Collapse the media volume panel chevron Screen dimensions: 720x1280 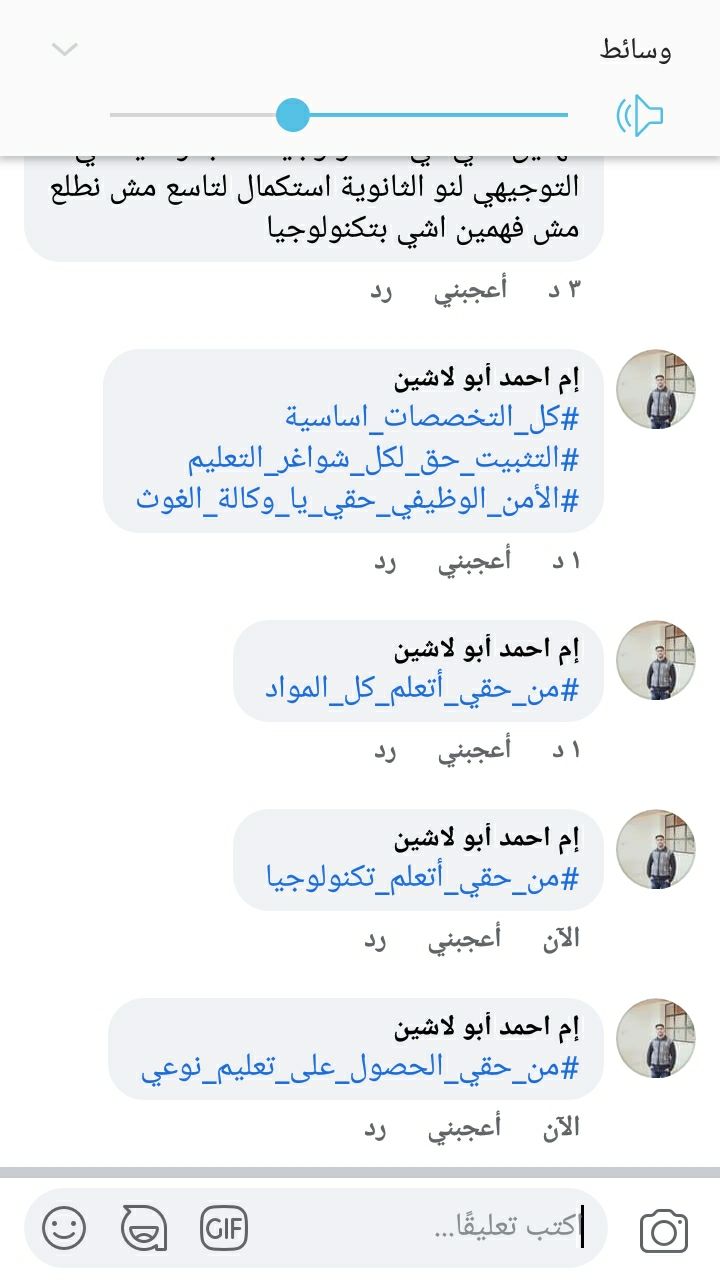[65, 49]
